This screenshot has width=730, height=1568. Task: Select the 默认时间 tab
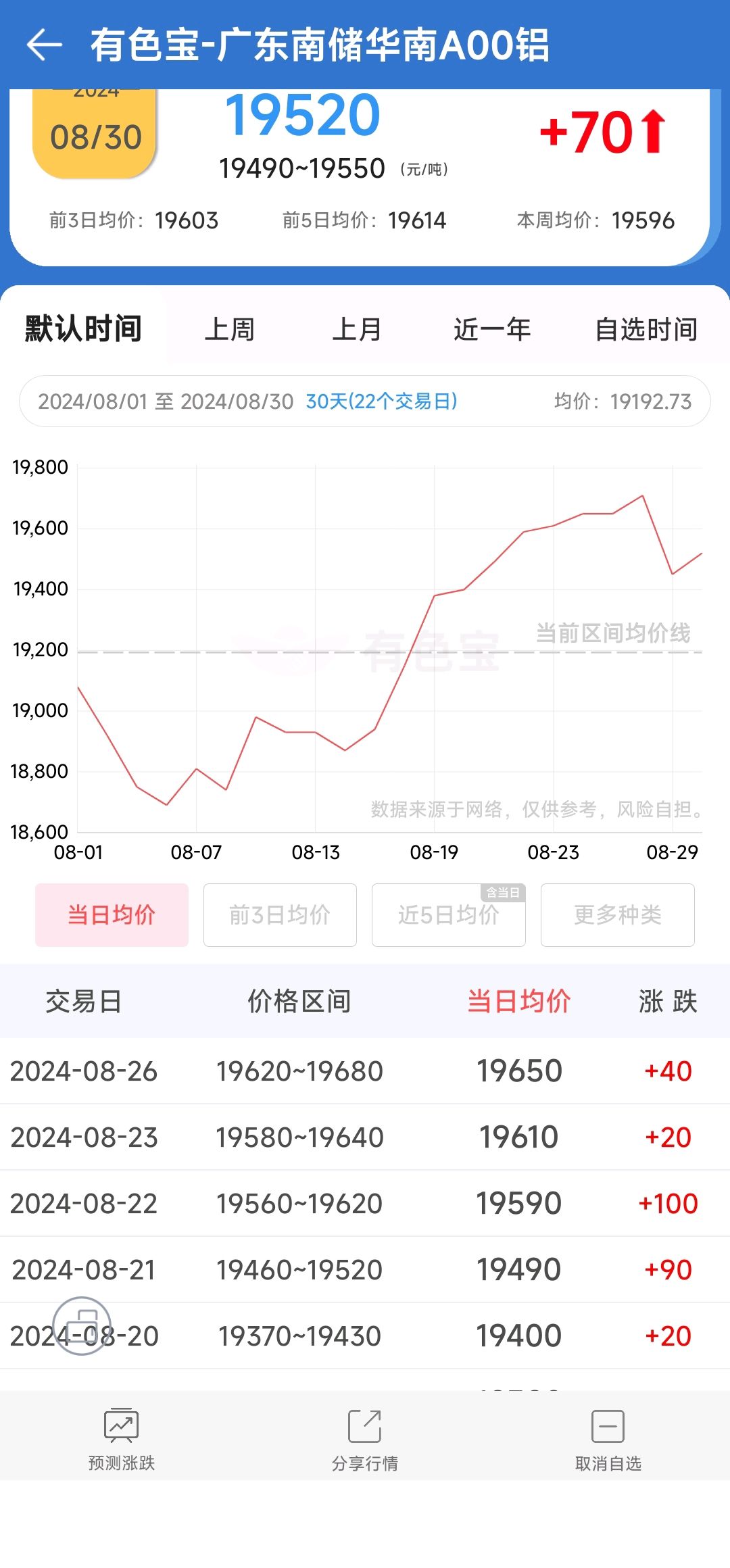tap(83, 329)
